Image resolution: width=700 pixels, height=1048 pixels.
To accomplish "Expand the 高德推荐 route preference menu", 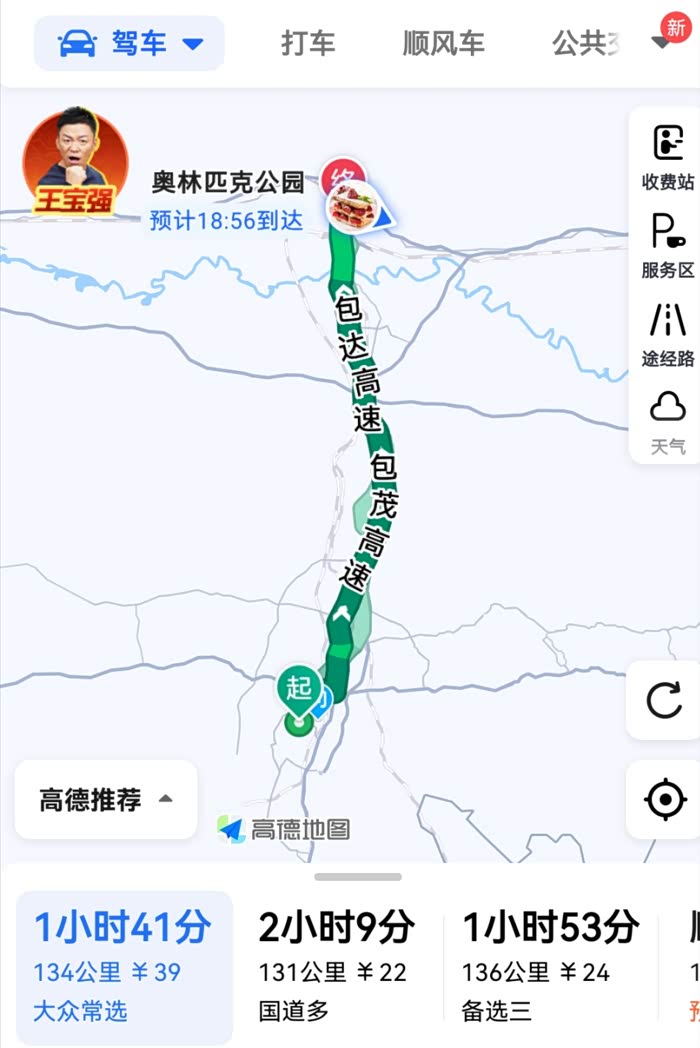I will [106, 799].
